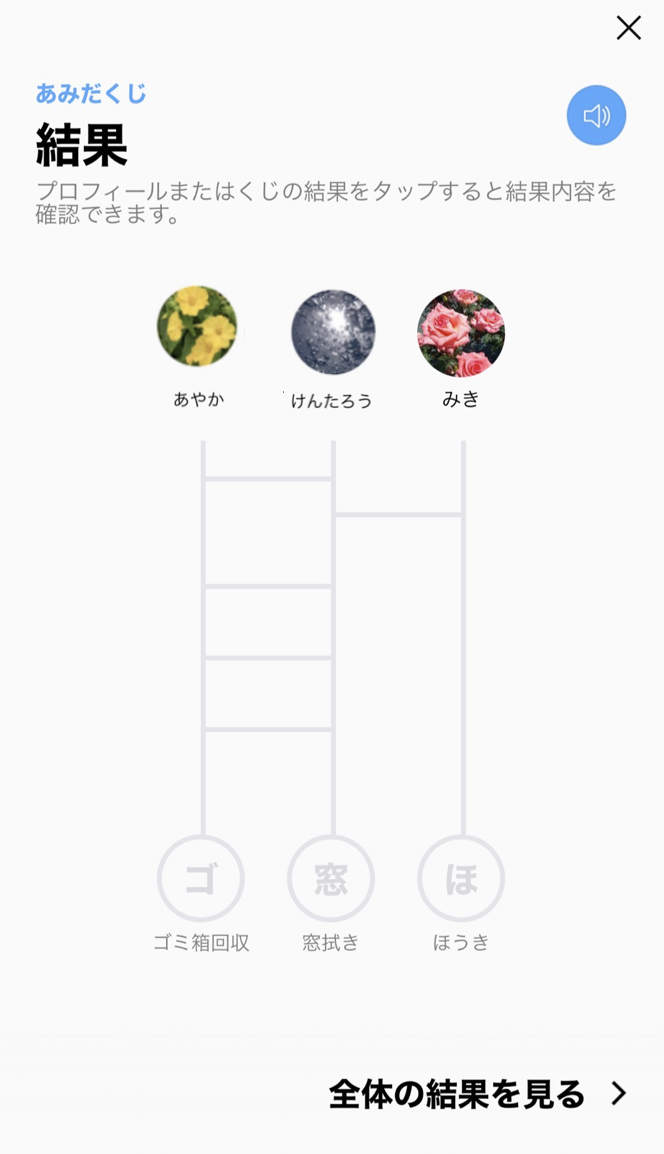Tap みき's profile picture
Viewport: 664px width, 1154px height.
[x=461, y=333]
